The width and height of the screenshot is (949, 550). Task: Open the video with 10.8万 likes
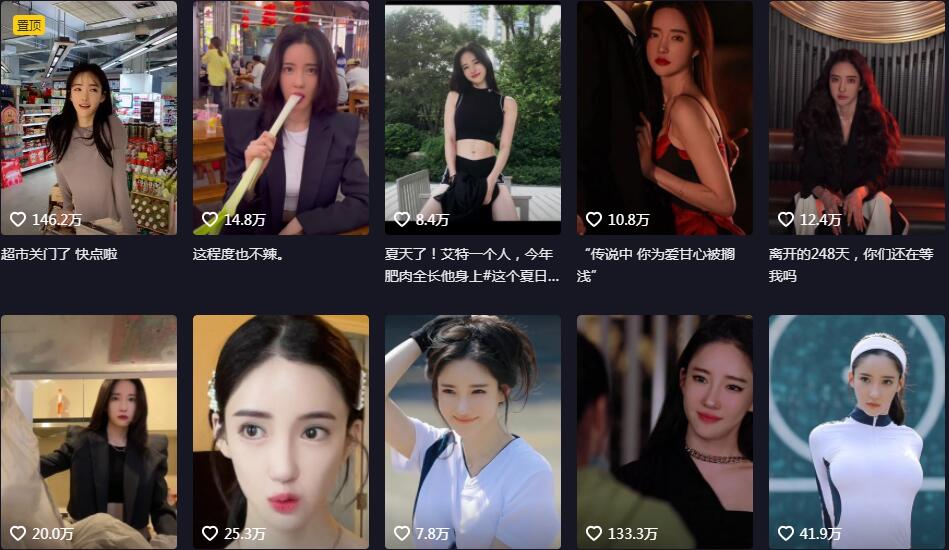[x=664, y=118]
